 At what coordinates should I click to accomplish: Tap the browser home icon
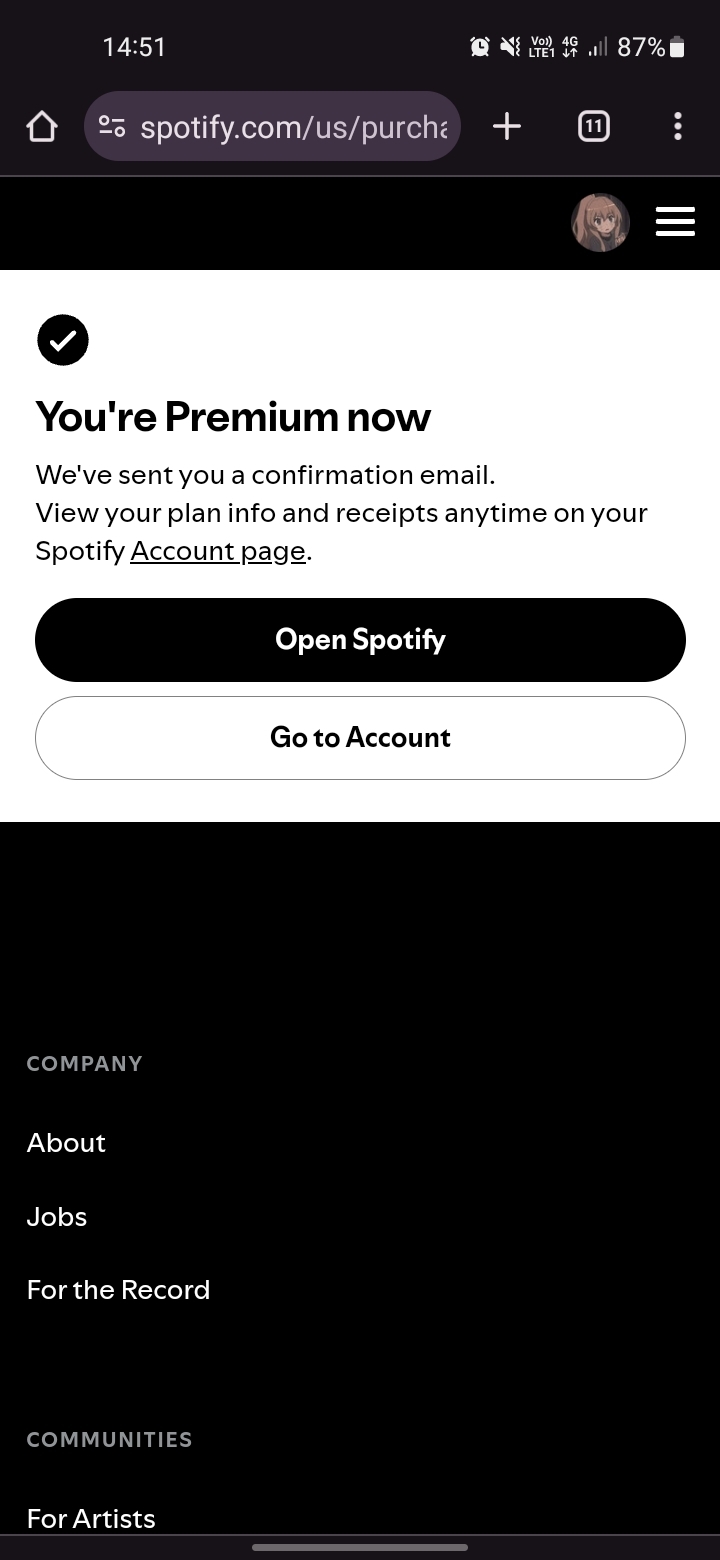tap(42, 127)
